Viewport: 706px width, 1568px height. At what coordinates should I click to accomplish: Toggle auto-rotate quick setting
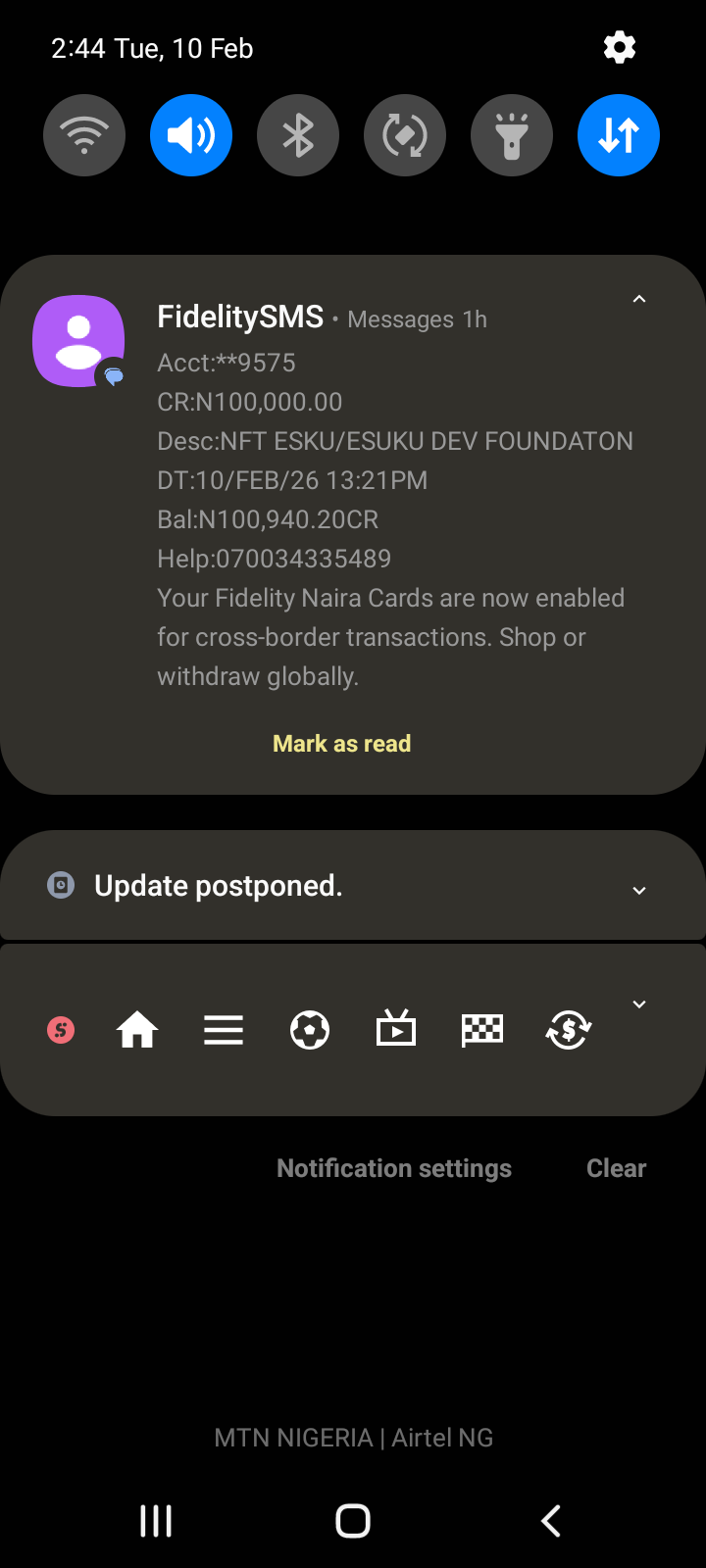pyautogui.click(x=405, y=135)
